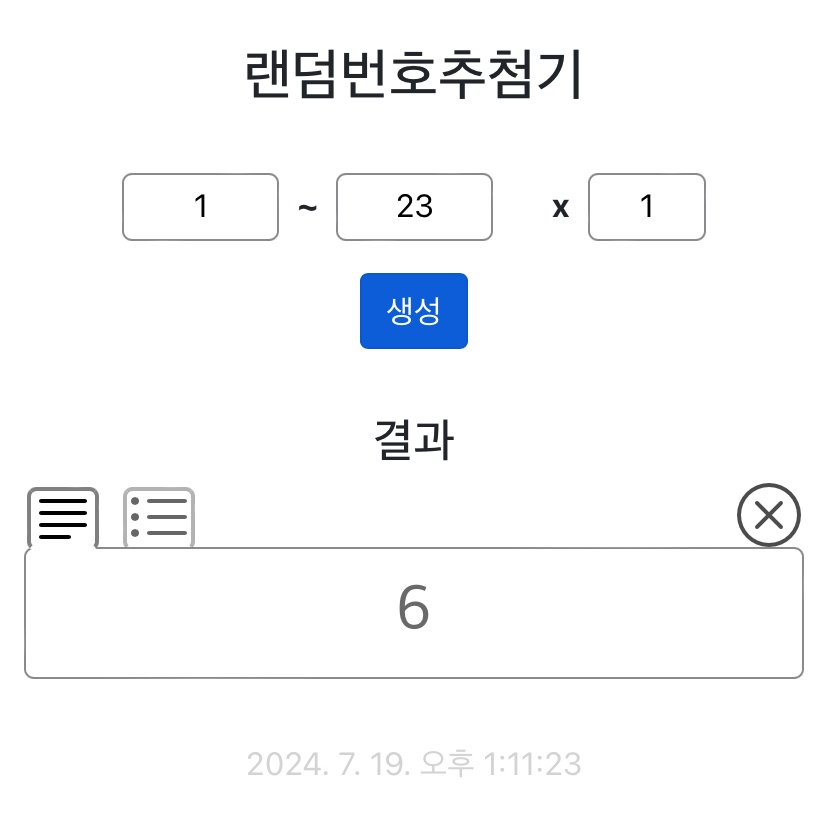Edit the maximum number field showing 23
Viewport: 828px width, 828px height.
(414, 207)
